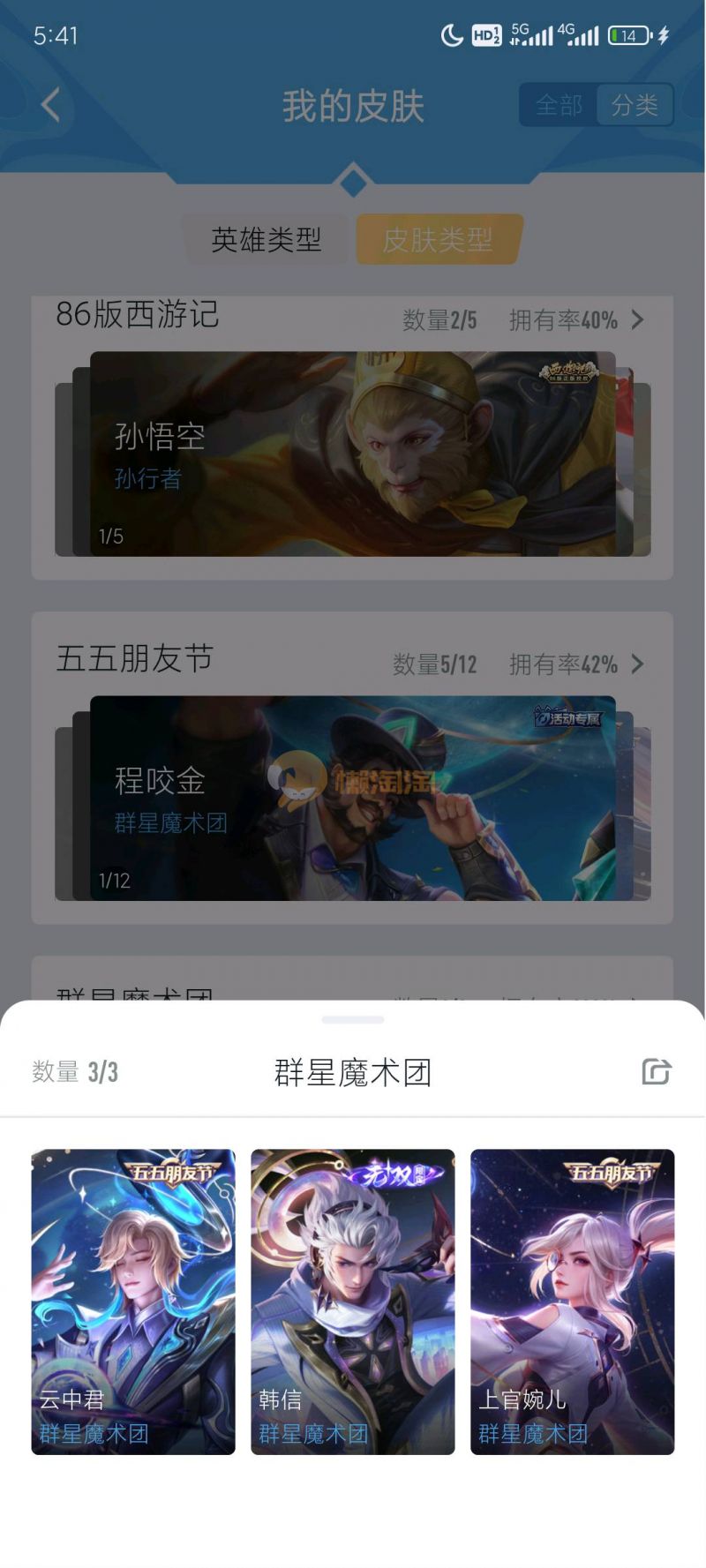Screen dimensions: 706x1568
Task: Open the 韩信 skin tile
Action: pyautogui.click(x=353, y=1301)
